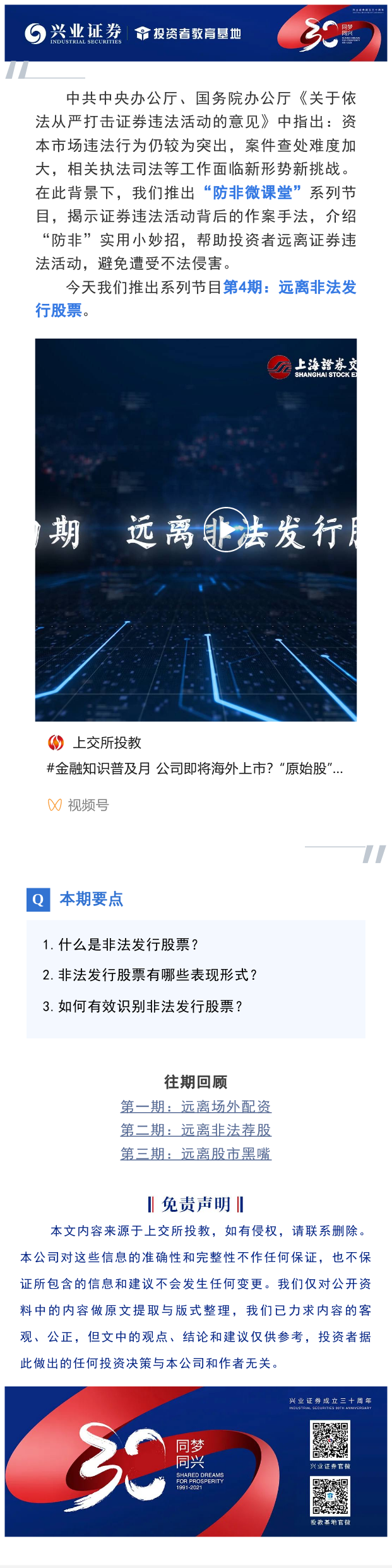
Task: Open link 第二期：远离非法荐股
Action: tap(196, 1130)
